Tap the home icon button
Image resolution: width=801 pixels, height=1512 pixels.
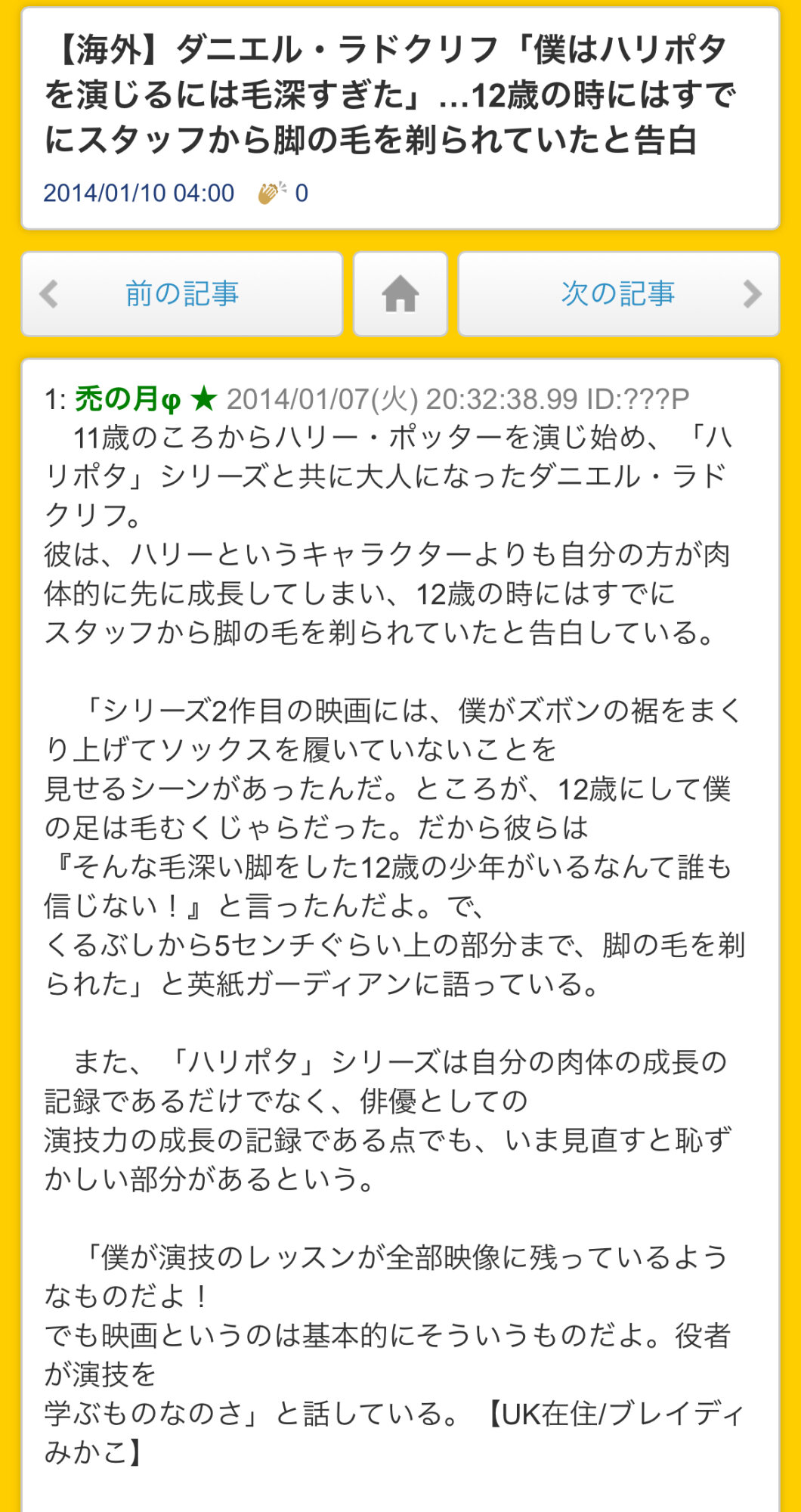[400, 294]
